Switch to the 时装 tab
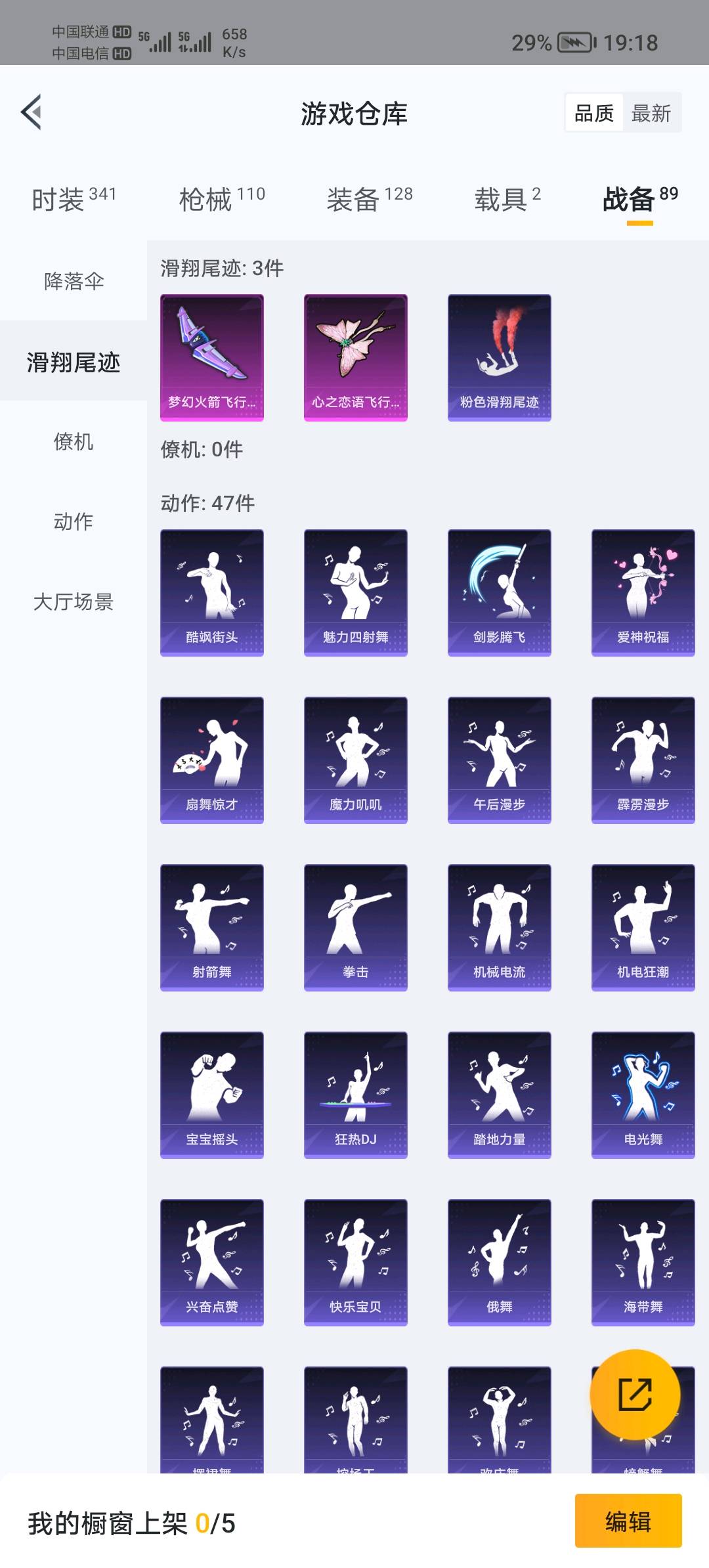Image resolution: width=709 pixels, height=1568 pixels. (x=74, y=199)
